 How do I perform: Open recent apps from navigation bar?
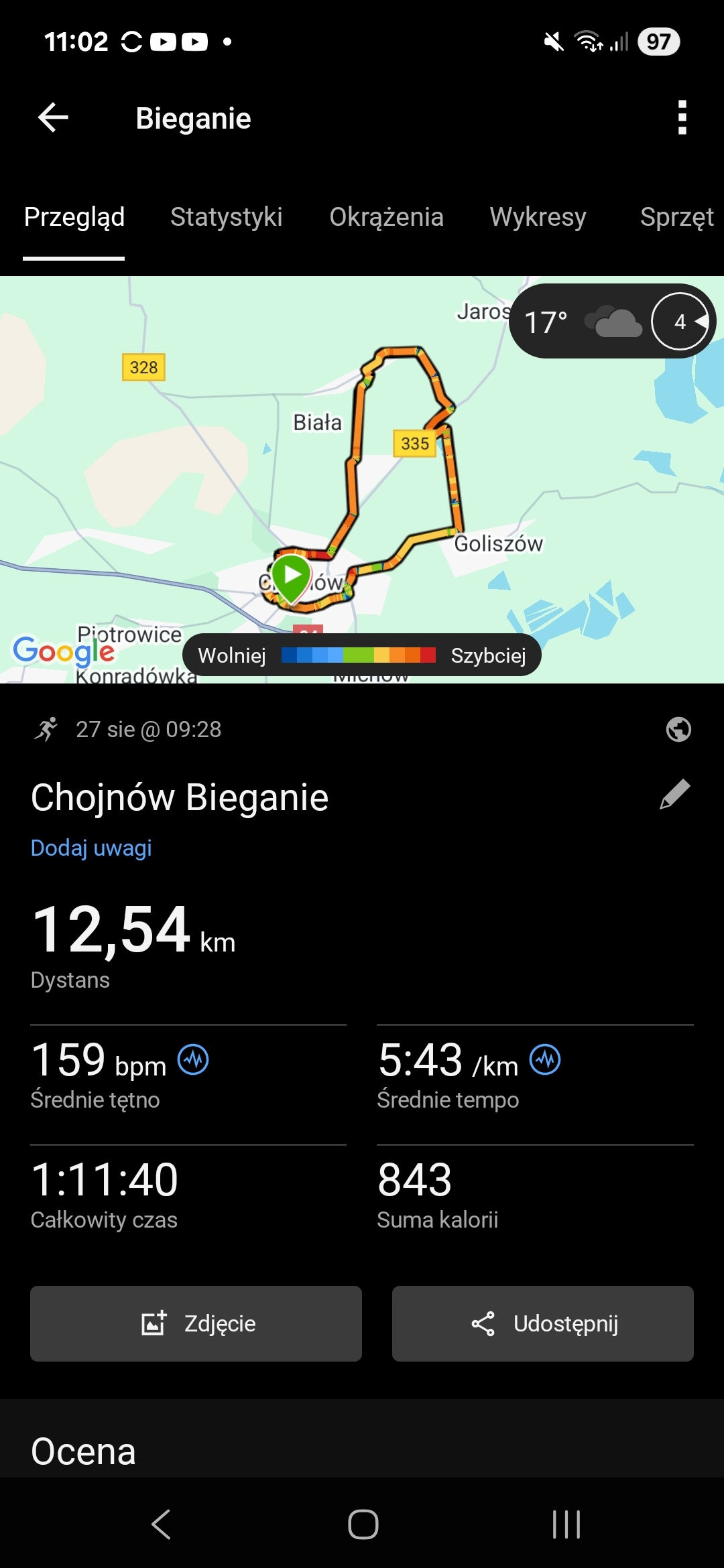pos(566,1524)
